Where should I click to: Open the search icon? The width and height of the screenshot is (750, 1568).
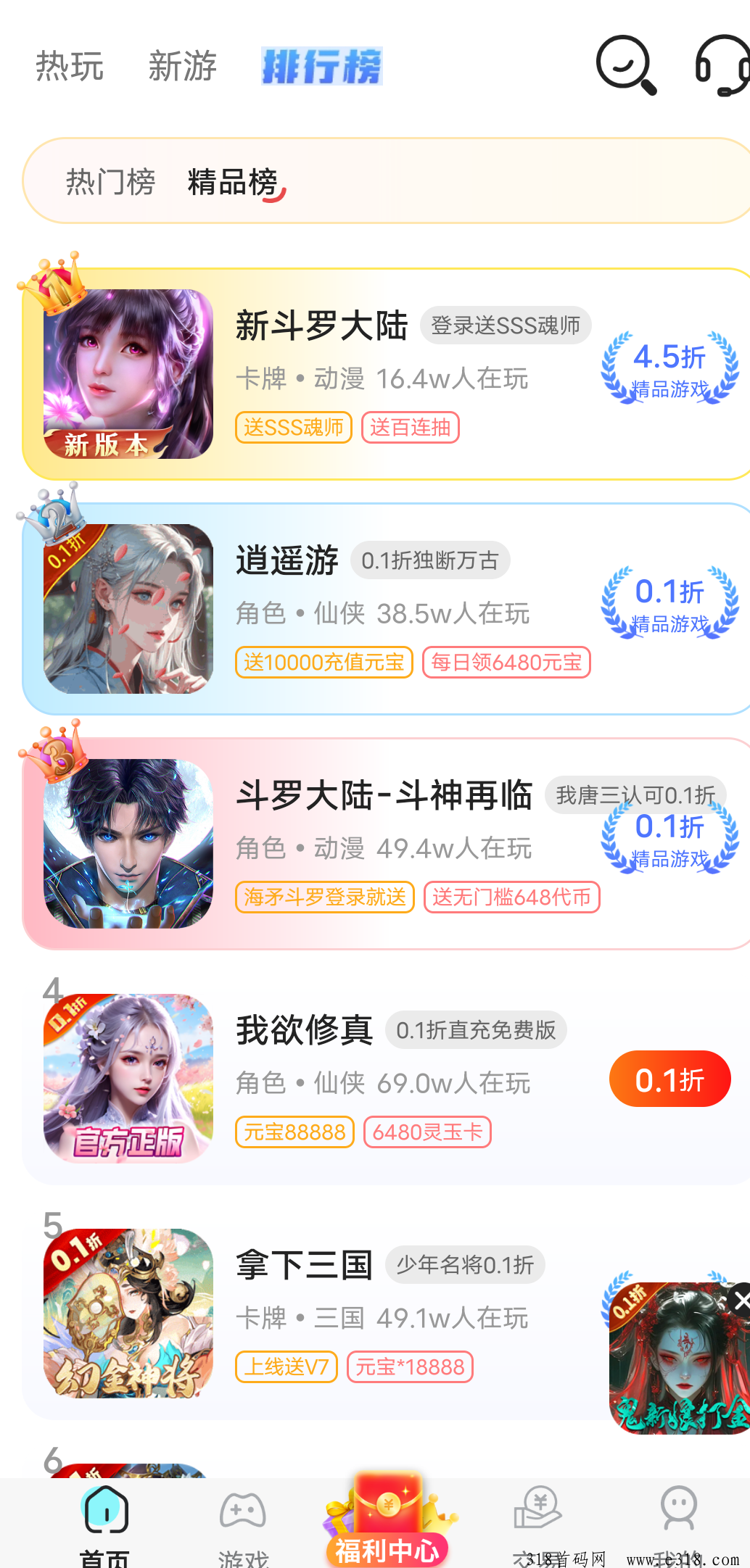click(626, 65)
